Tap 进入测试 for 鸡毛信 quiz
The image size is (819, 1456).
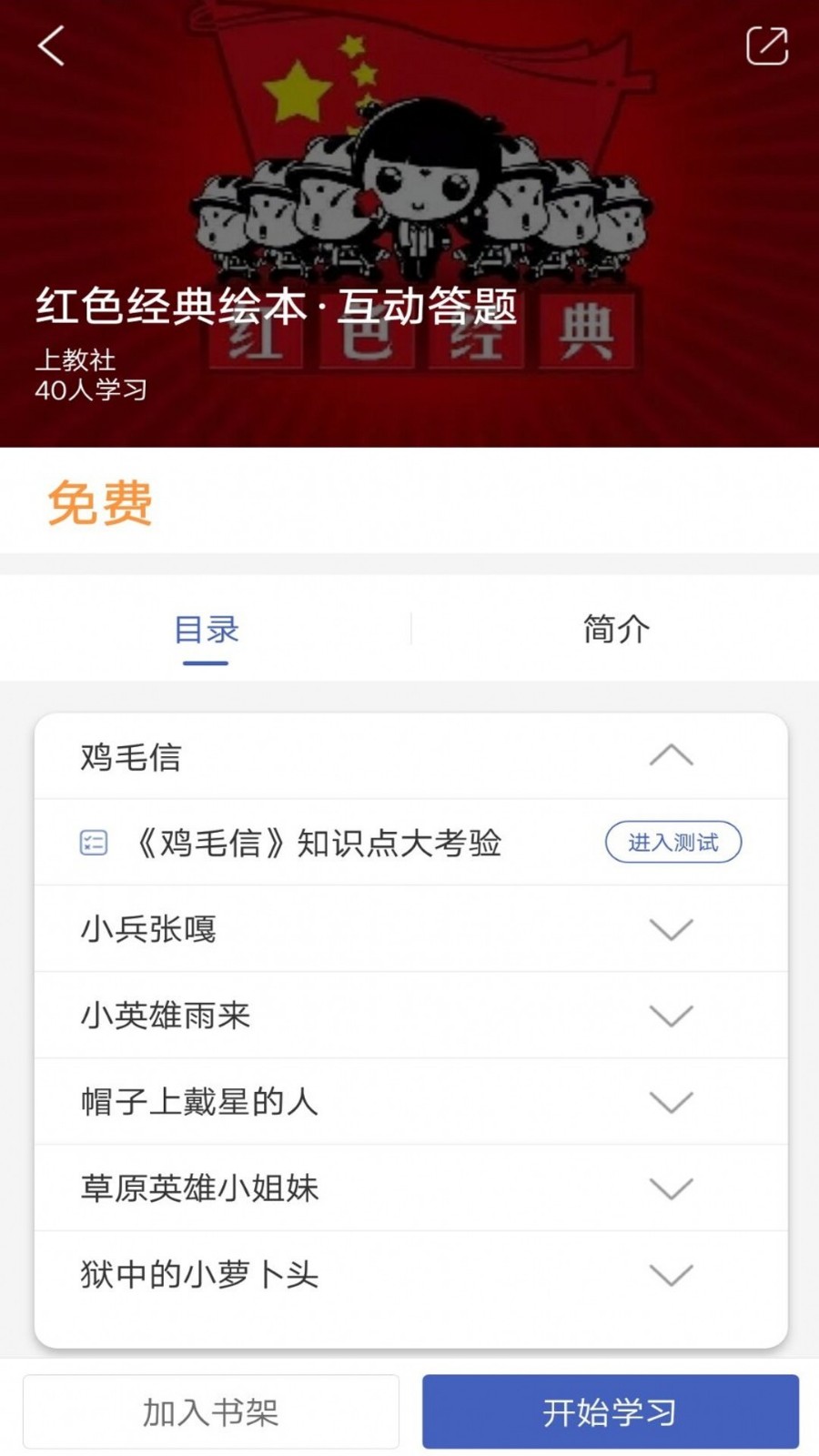672,843
